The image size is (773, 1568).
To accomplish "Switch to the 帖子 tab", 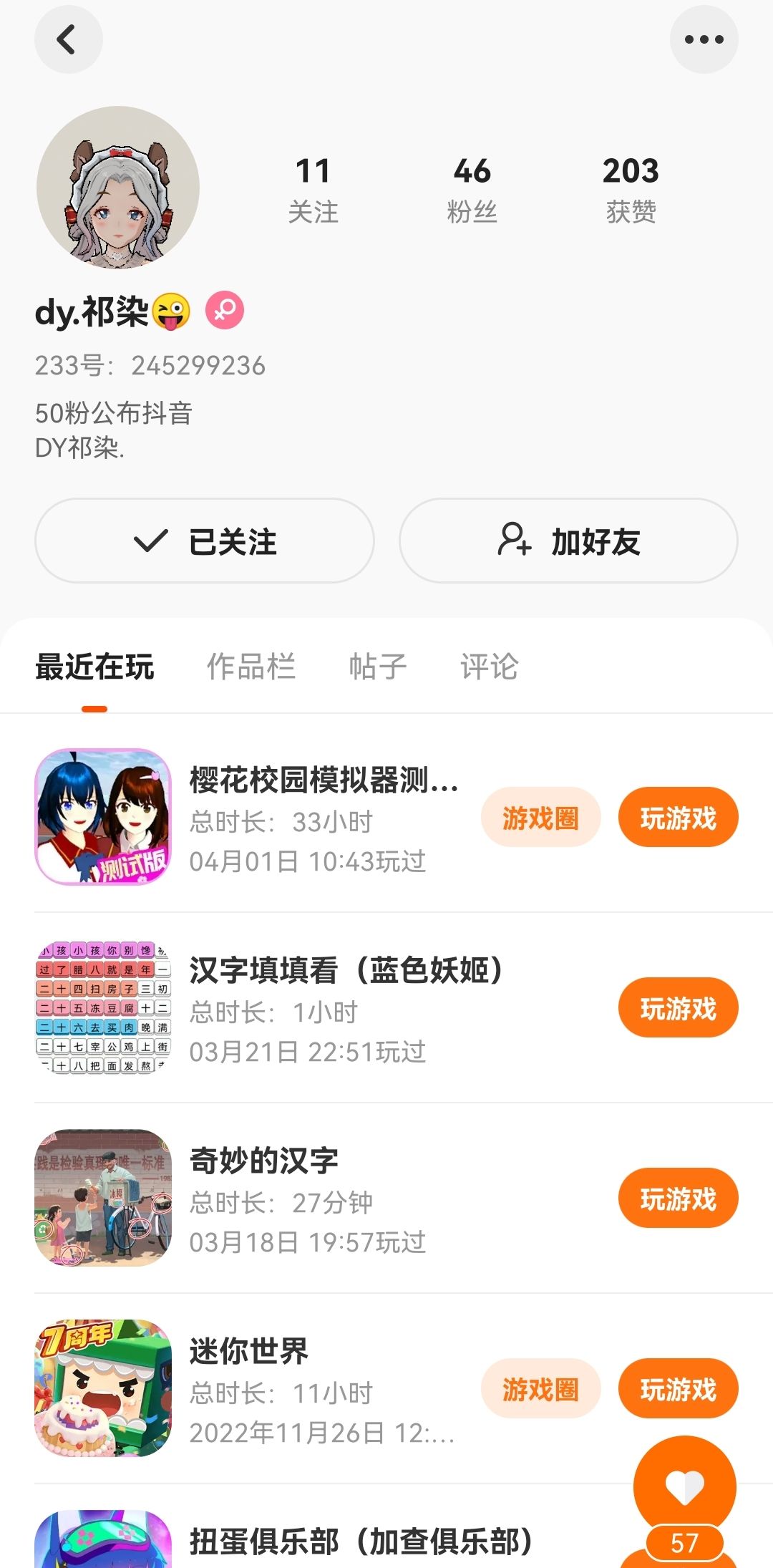I will pos(378,667).
